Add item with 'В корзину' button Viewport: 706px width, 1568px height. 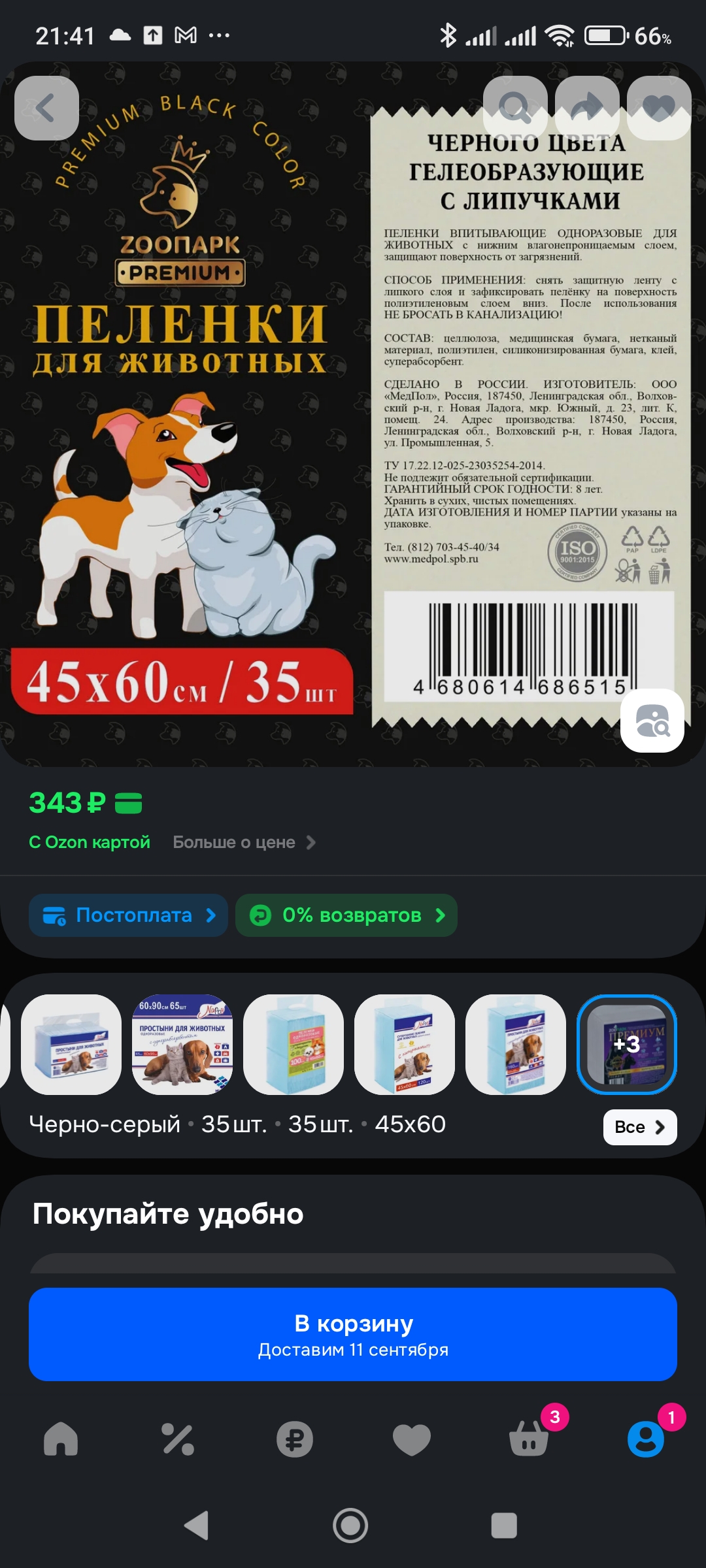click(x=353, y=1334)
